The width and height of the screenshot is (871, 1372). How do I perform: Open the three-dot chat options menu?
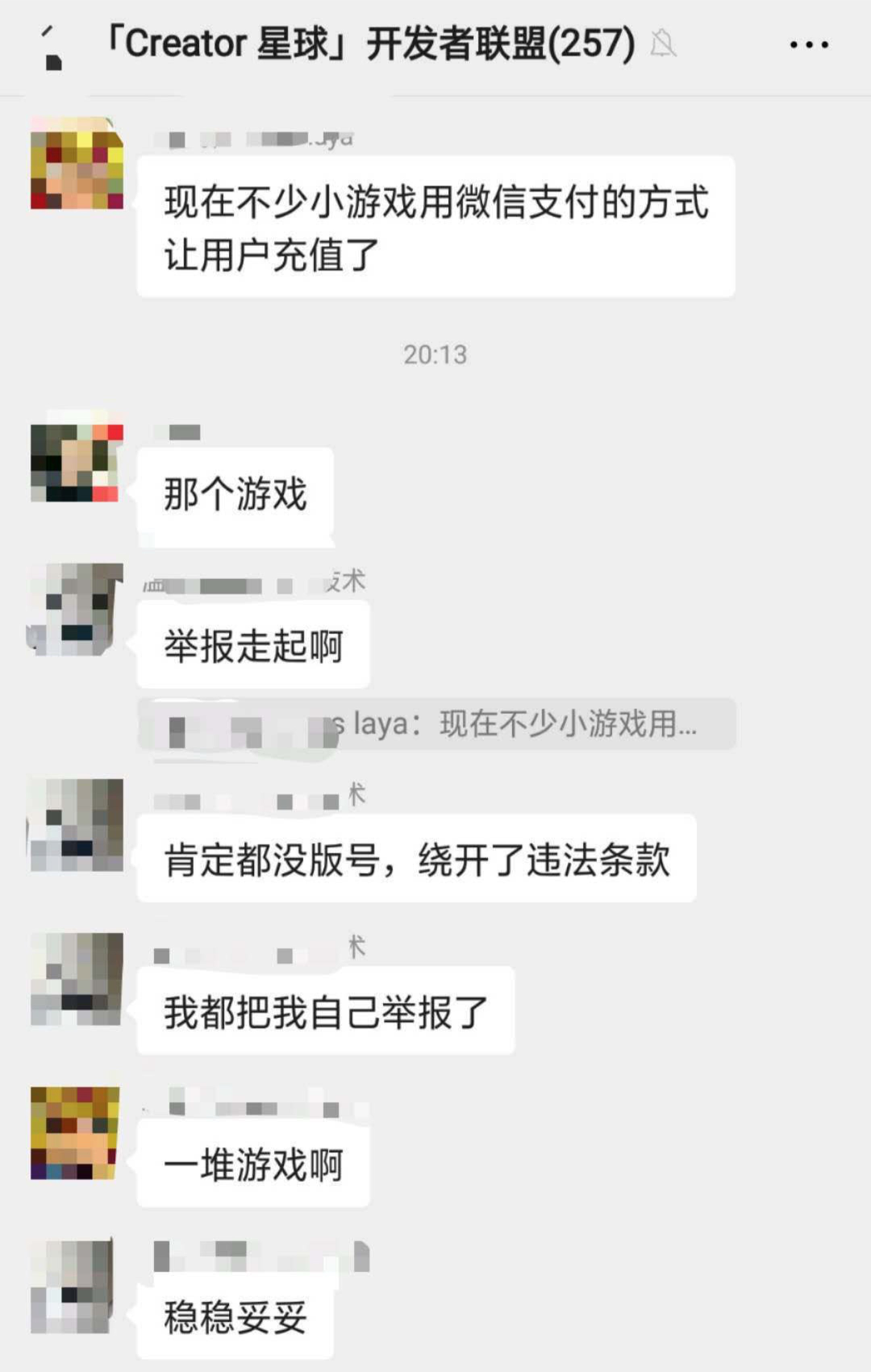point(808,44)
